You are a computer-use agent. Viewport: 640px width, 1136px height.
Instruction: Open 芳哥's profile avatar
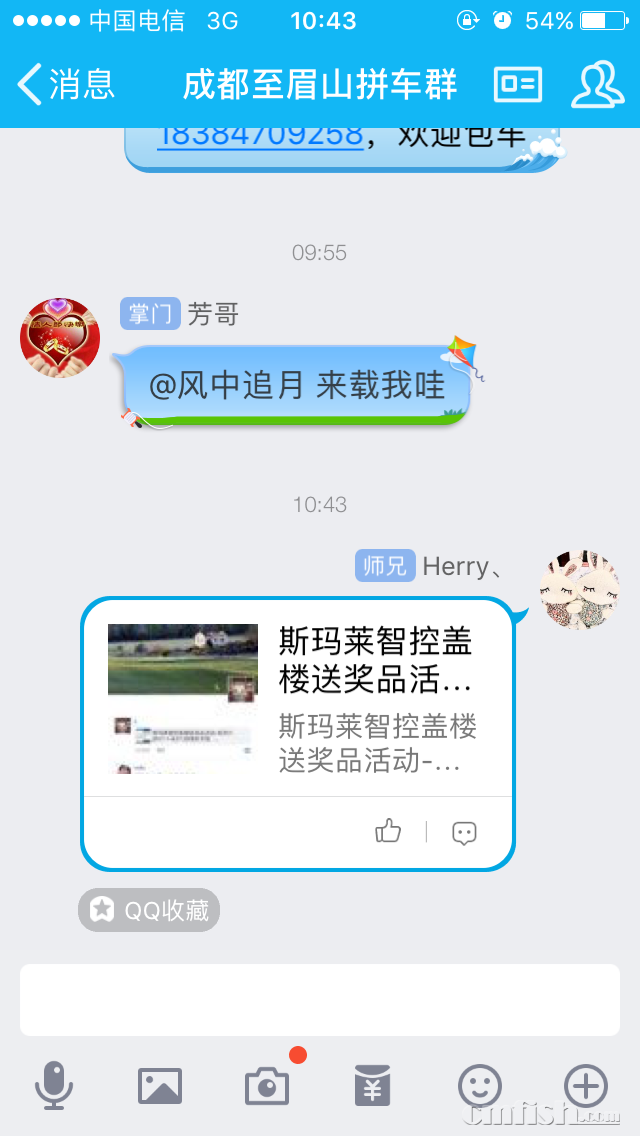click(x=60, y=338)
